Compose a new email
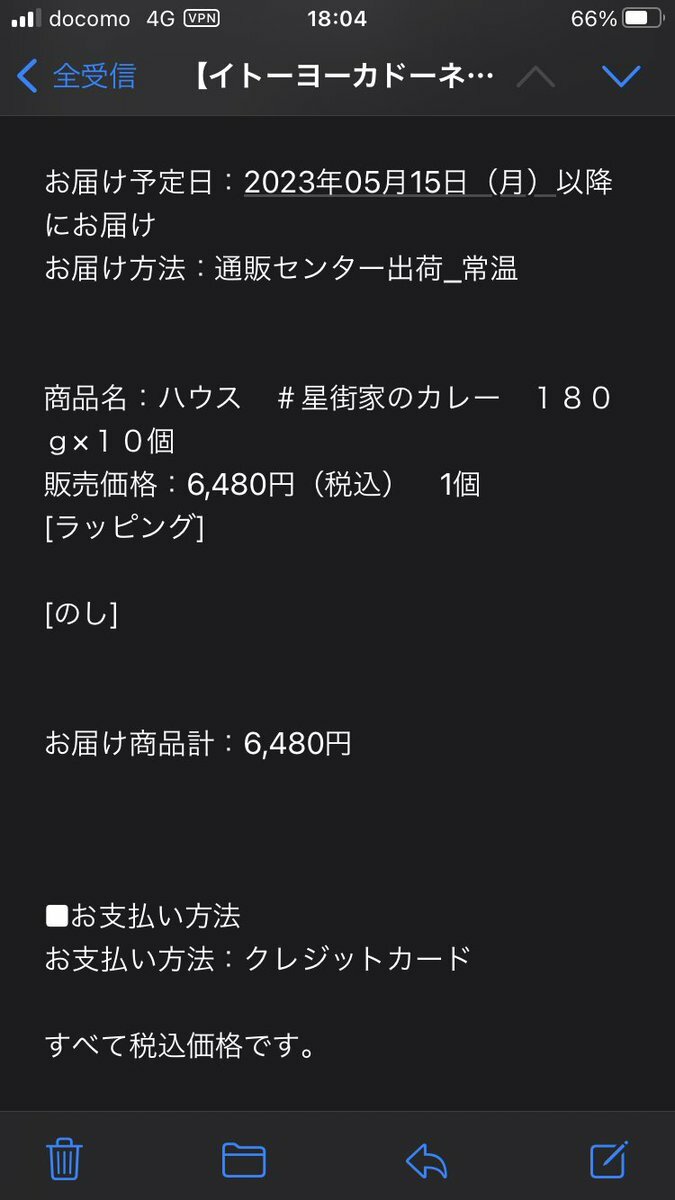 tap(609, 1158)
